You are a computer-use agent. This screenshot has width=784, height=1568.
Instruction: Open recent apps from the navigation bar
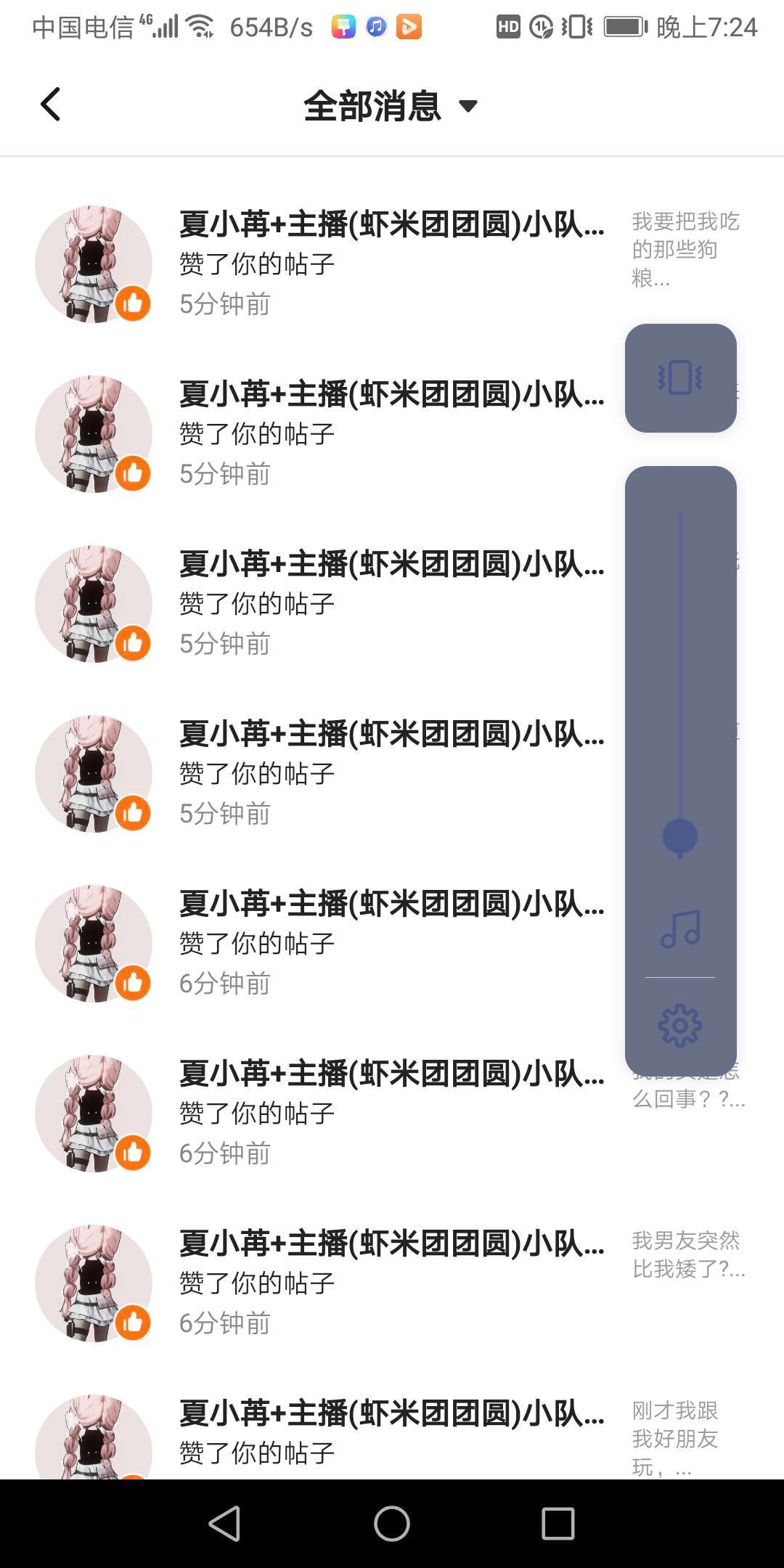(558, 1523)
